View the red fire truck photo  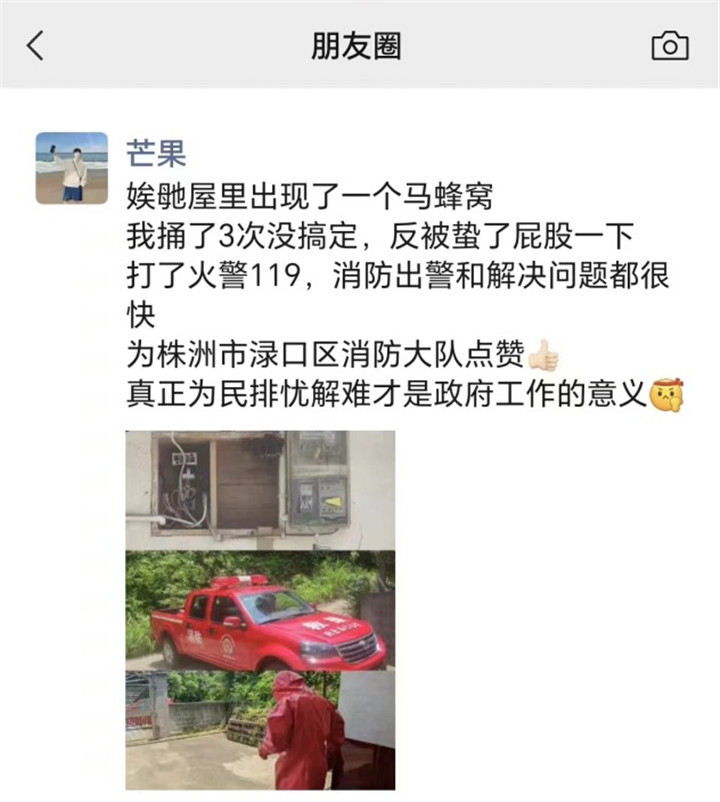[x=260, y=610]
